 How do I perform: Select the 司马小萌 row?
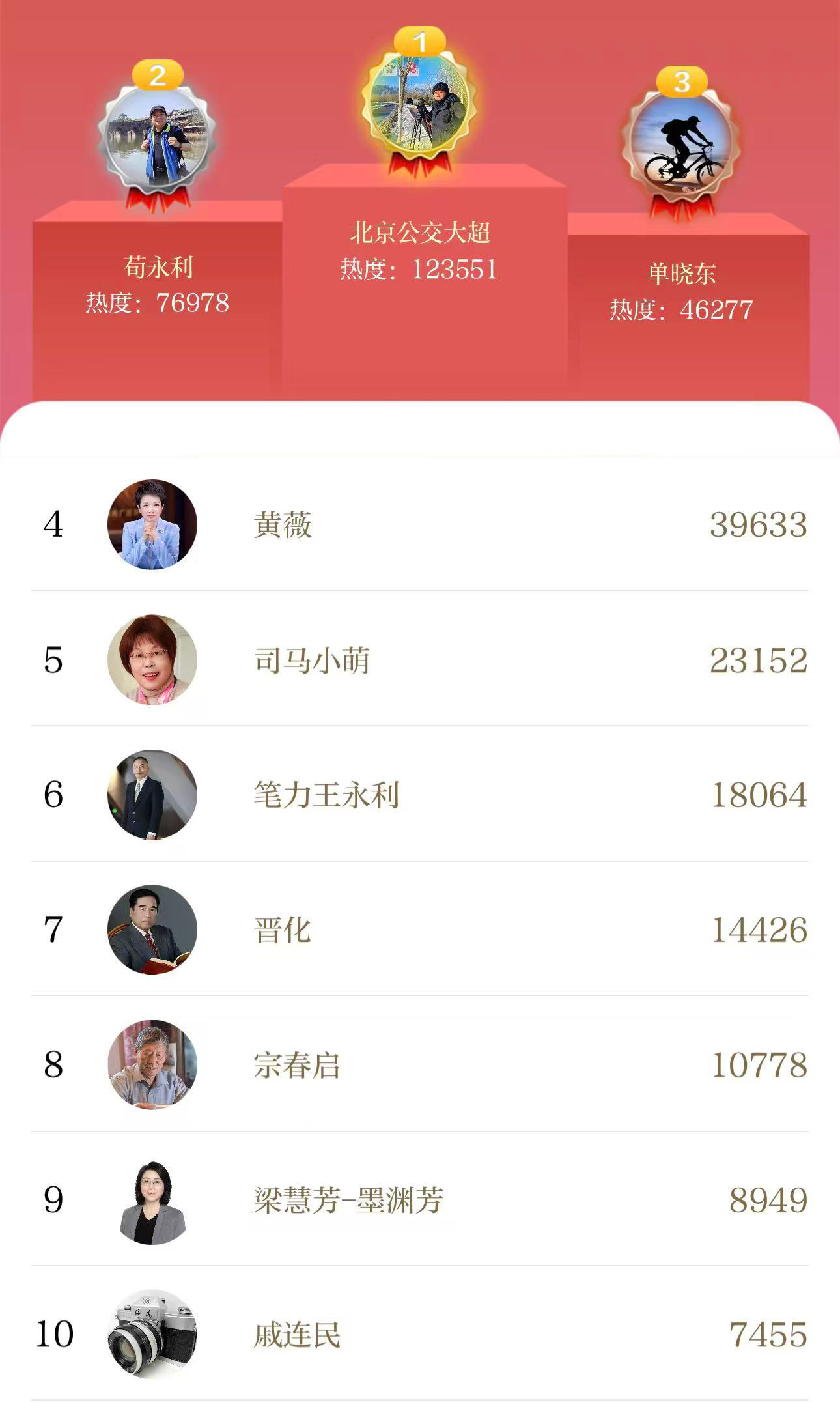[419, 659]
